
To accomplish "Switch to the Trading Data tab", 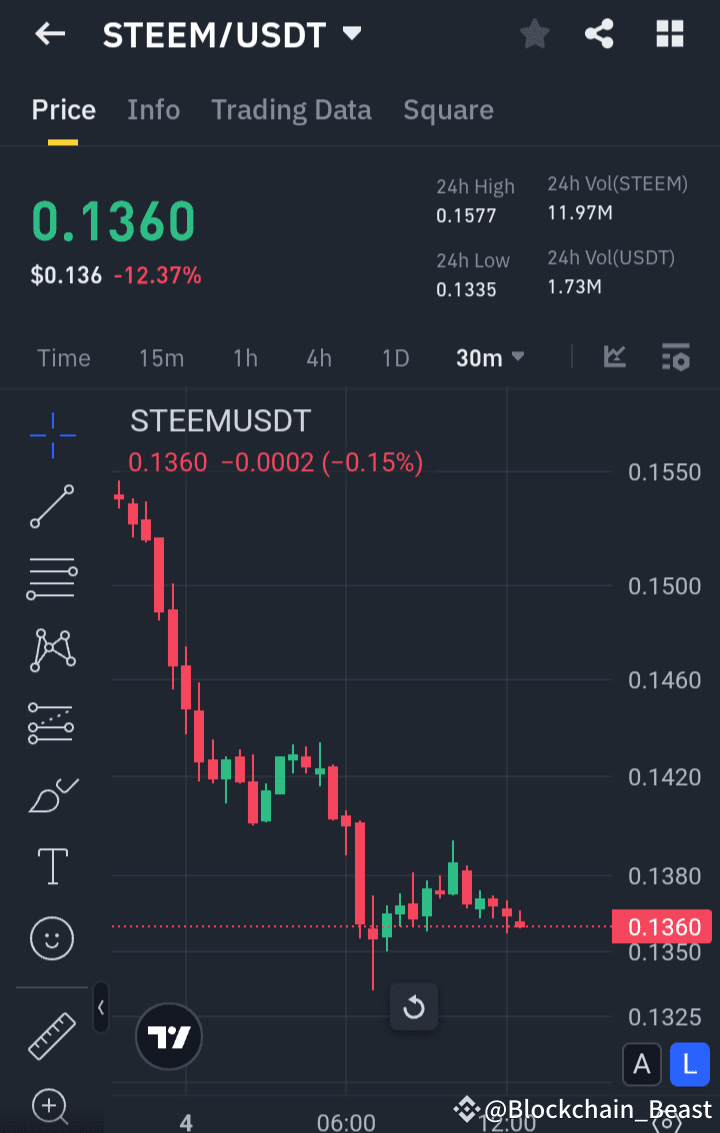I will 291,110.
